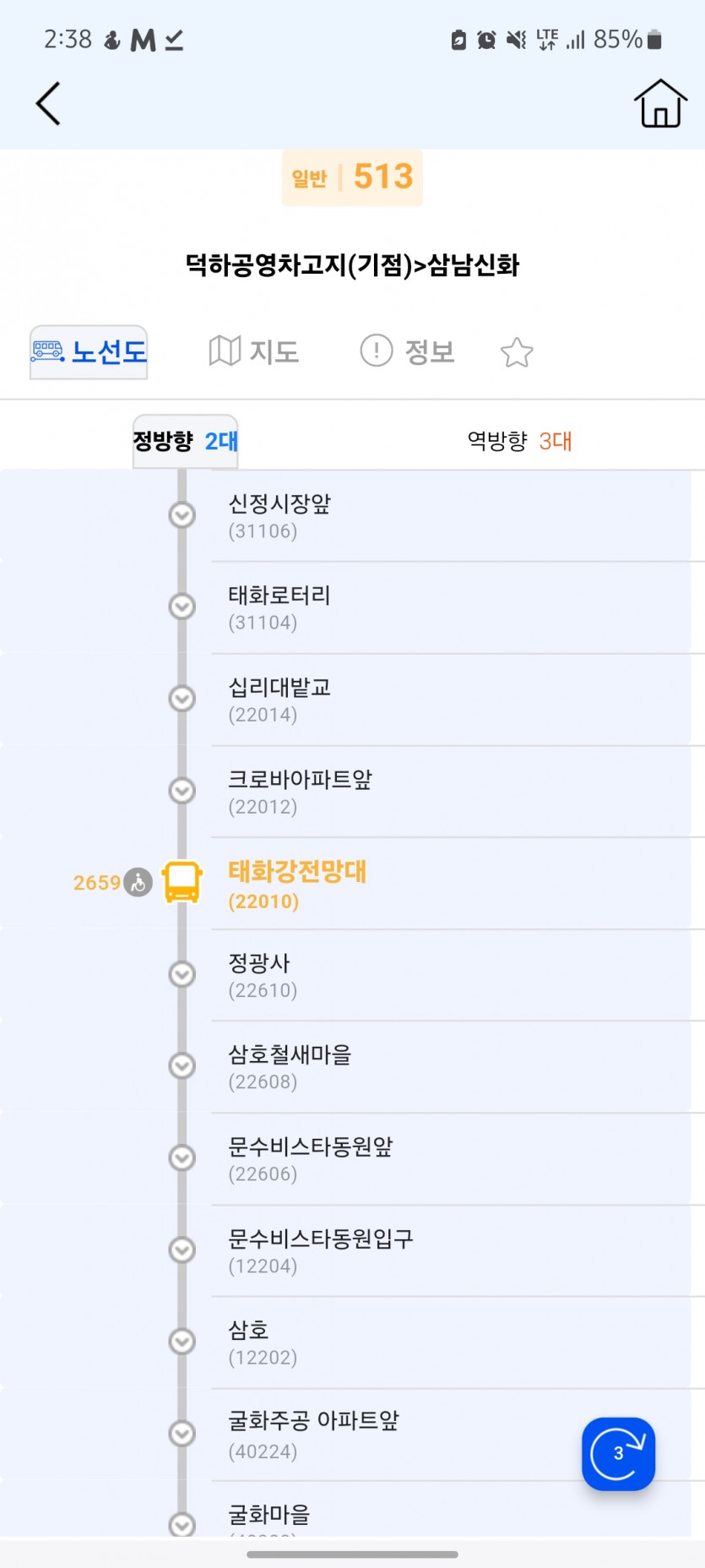The image size is (705, 1568).
Task: Open the home screen icon
Action: click(659, 104)
